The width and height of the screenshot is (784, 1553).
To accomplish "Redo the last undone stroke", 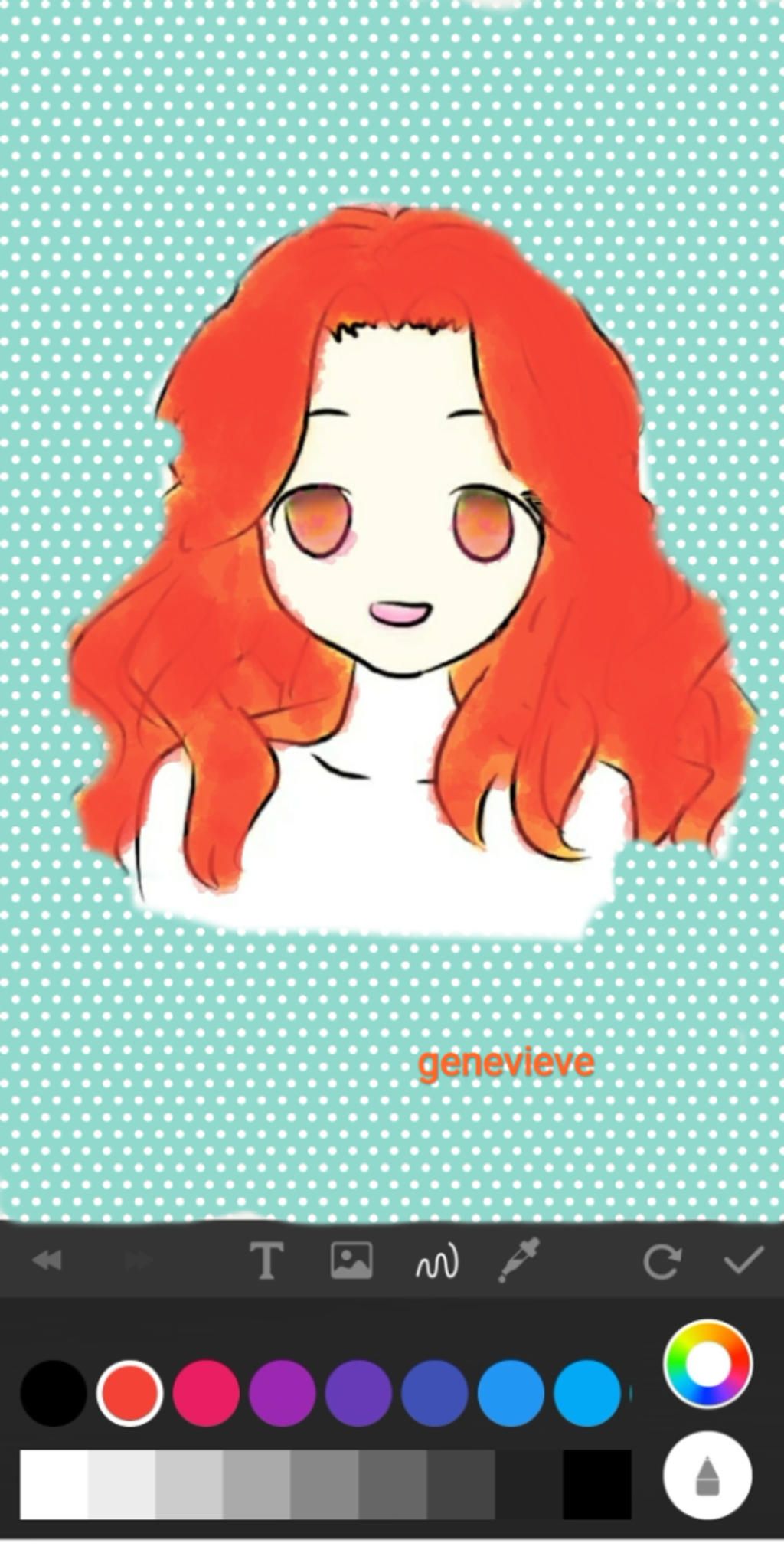I will click(x=138, y=1260).
